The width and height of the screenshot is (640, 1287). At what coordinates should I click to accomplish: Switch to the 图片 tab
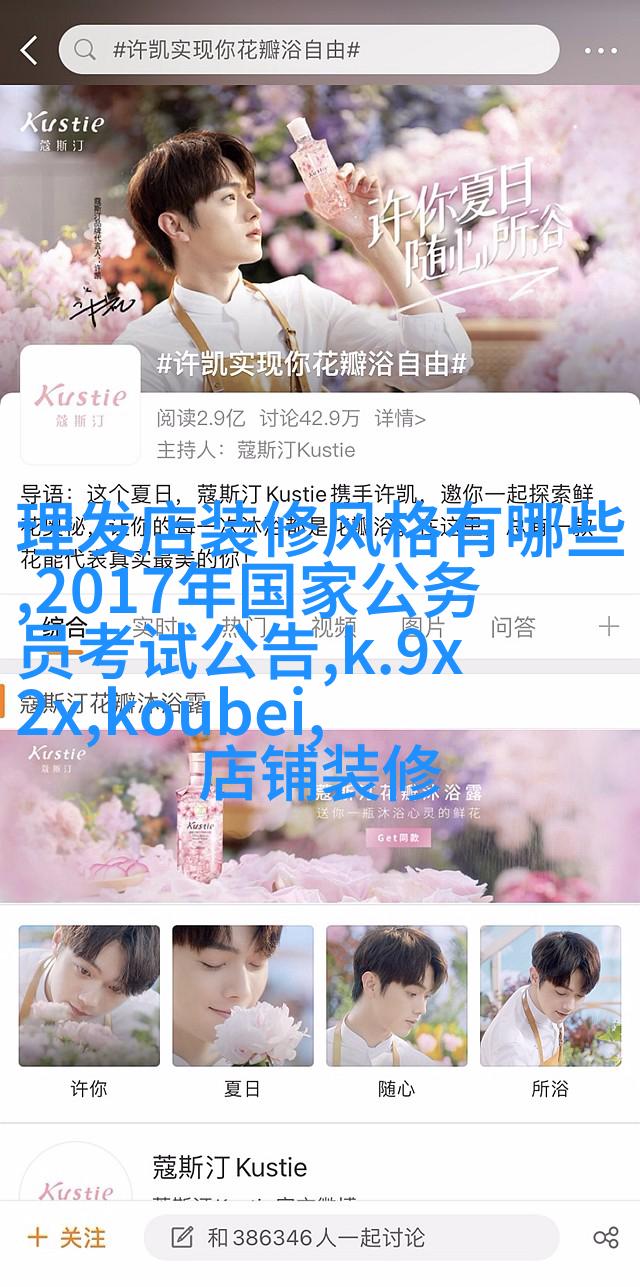421,628
